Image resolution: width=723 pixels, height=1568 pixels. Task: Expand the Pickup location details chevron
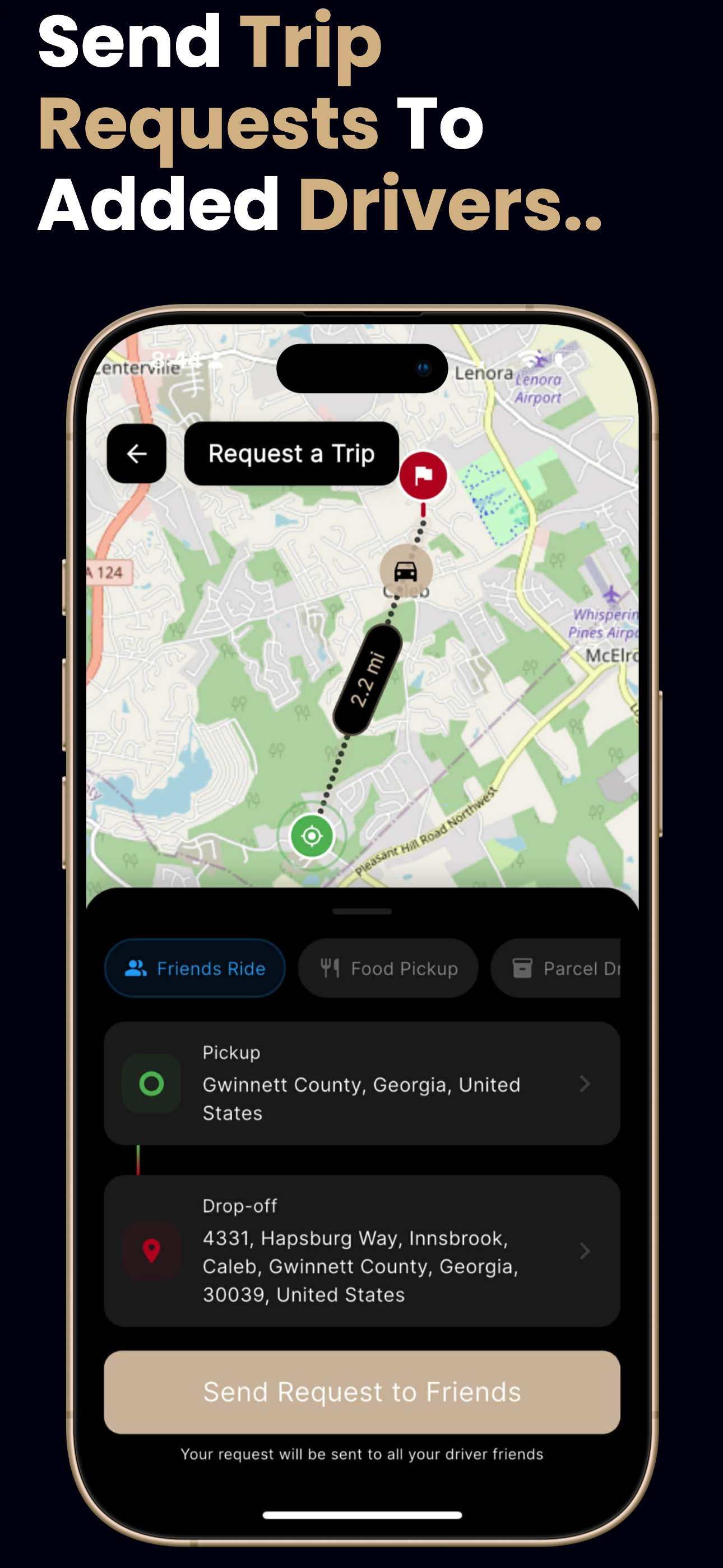[585, 1085]
